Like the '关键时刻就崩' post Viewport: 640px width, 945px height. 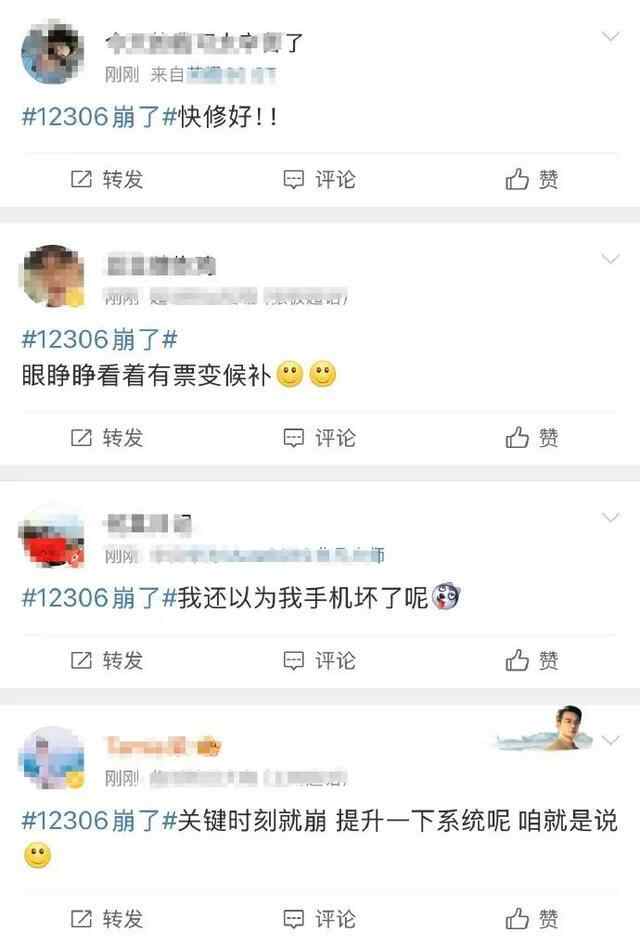click(x=532, y=918)
